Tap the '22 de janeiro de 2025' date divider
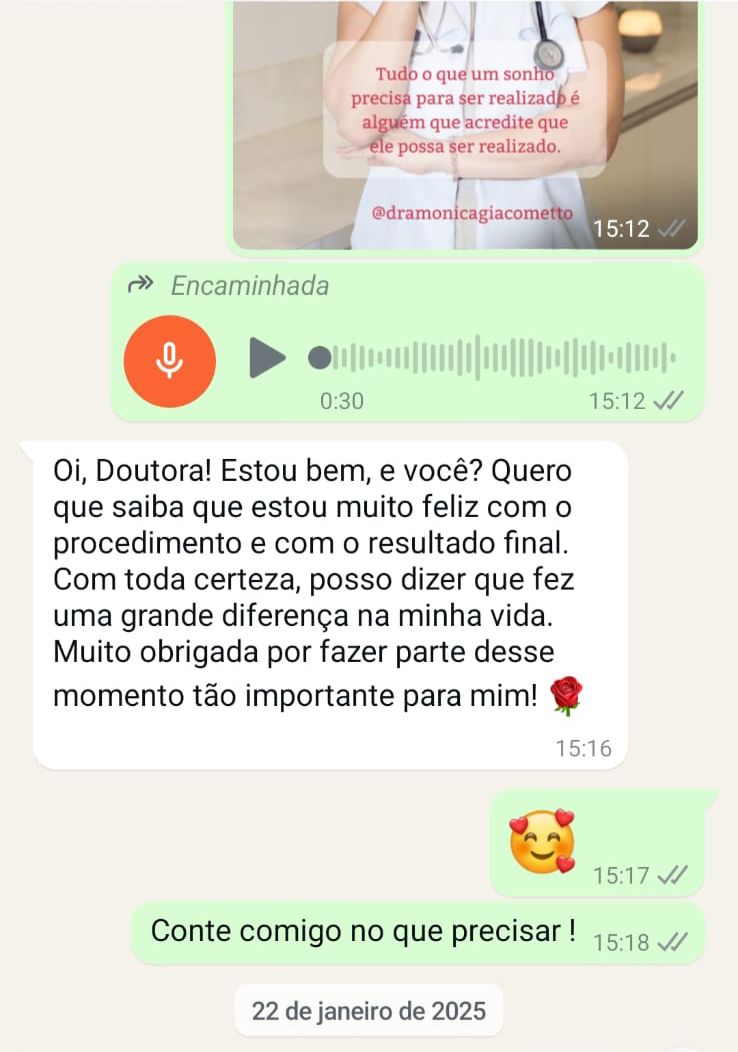 coord(368,1010)
